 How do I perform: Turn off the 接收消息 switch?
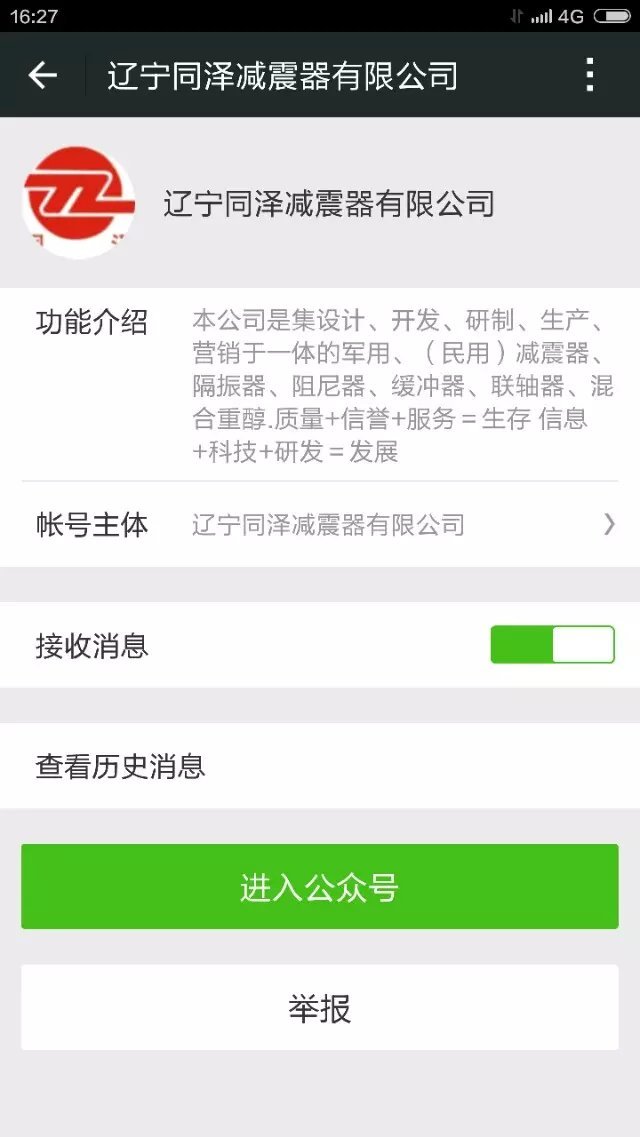click(x=552, y=645)
